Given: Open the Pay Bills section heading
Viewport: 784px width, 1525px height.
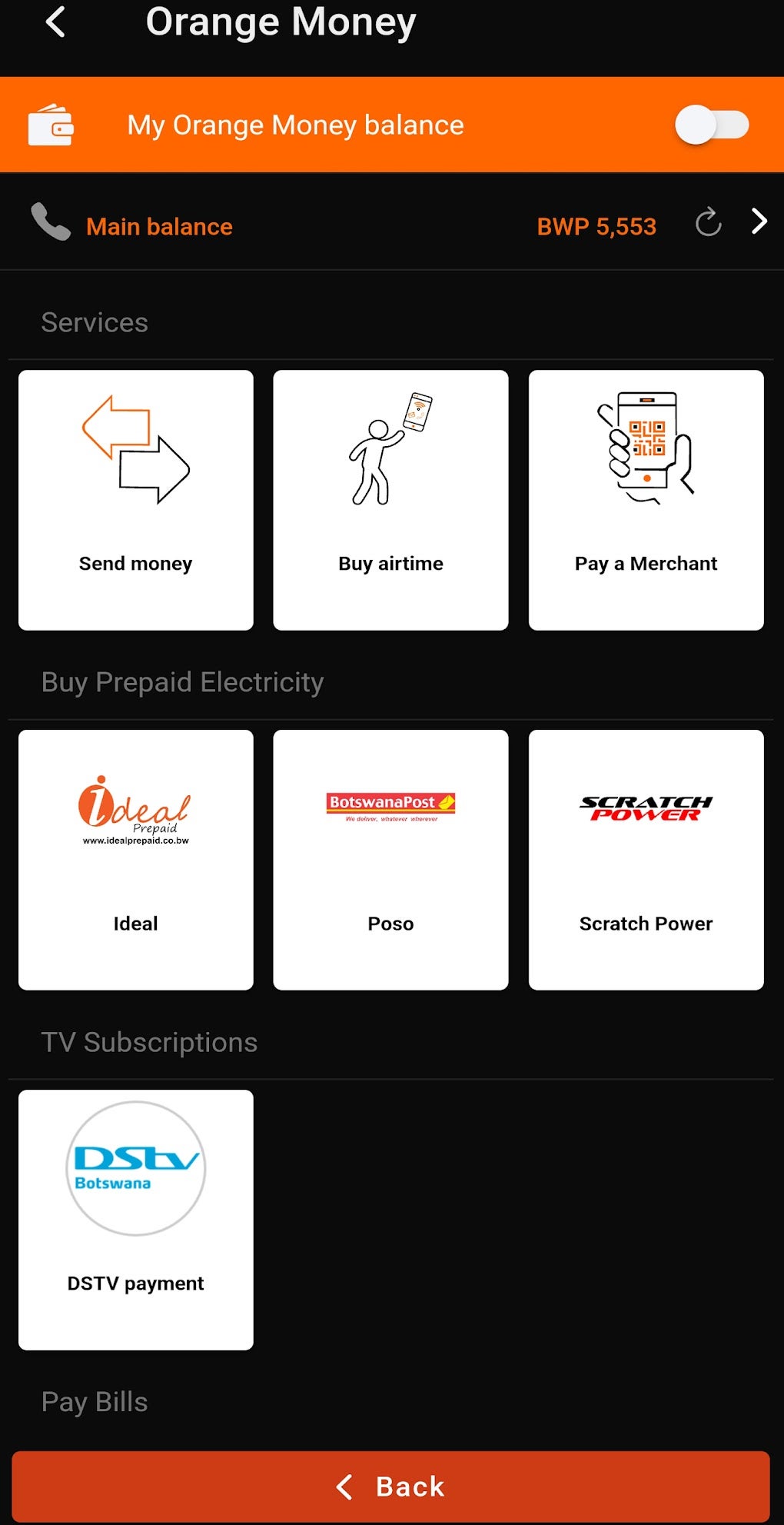Looking at the screenshot, I should click(x=94, y=1402).
